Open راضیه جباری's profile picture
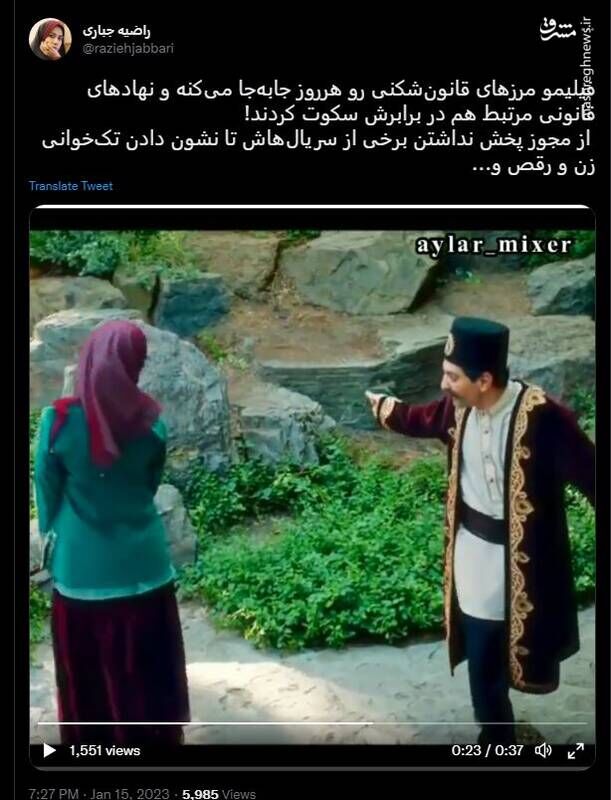The width and height of the screenshot is (611, 800). (x=49, y=39)
